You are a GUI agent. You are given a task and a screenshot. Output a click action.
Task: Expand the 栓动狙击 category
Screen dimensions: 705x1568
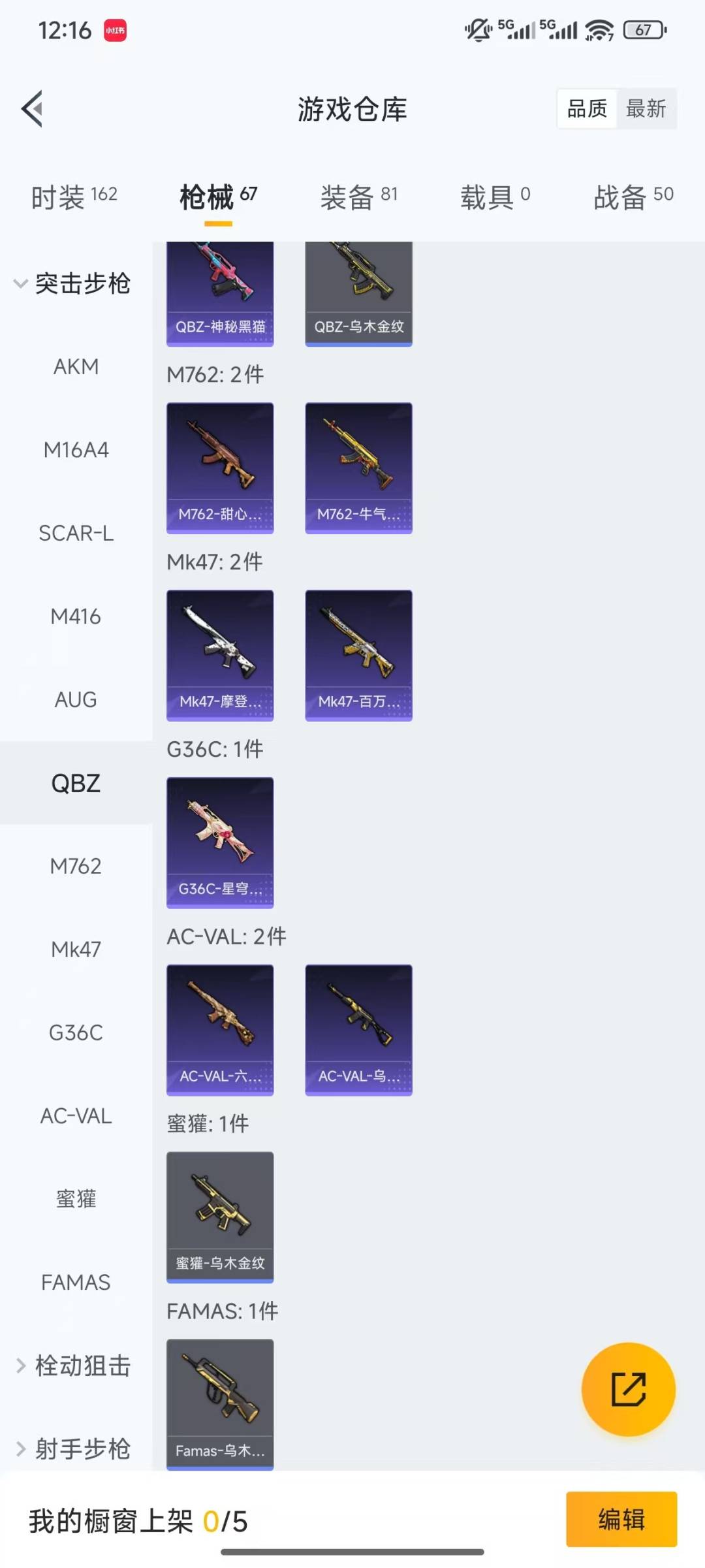[x=73, y=1366]
